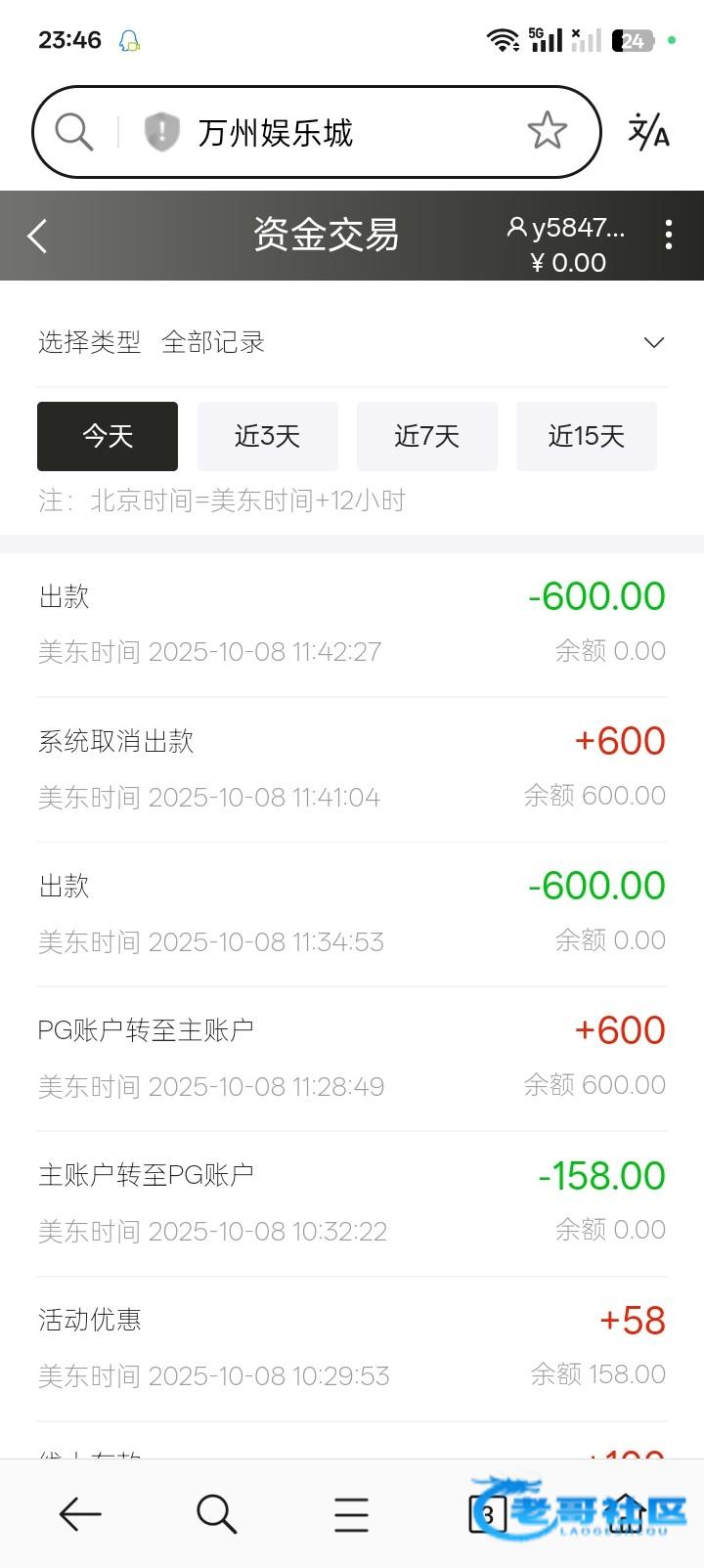Go back from the 资金交易 page
The width and height of the screenshot is (704, 1568).
click(x=37, y=236)
